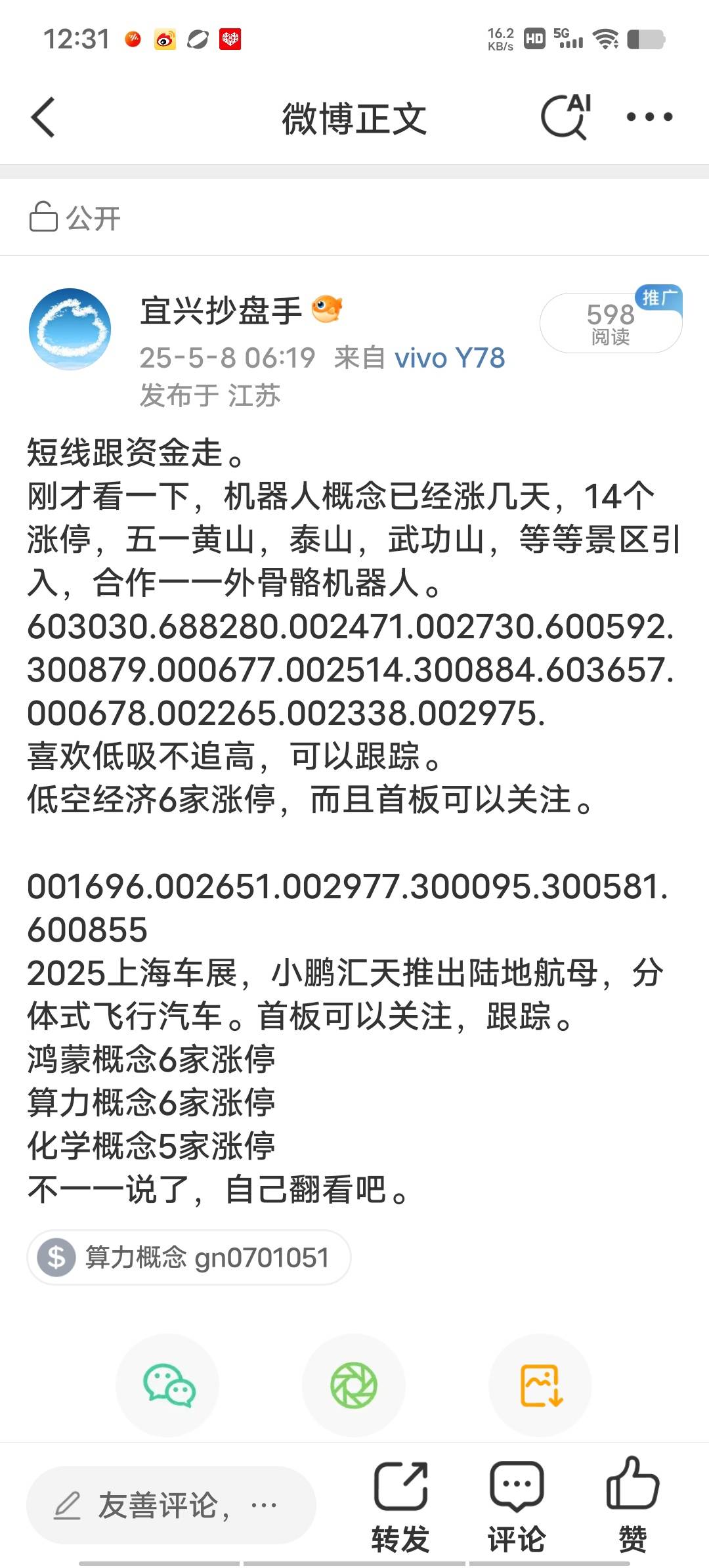The width and height of the screenshot is (709, 1568).
Task: Repost with the 转发 button
Action: point(400,1506)
